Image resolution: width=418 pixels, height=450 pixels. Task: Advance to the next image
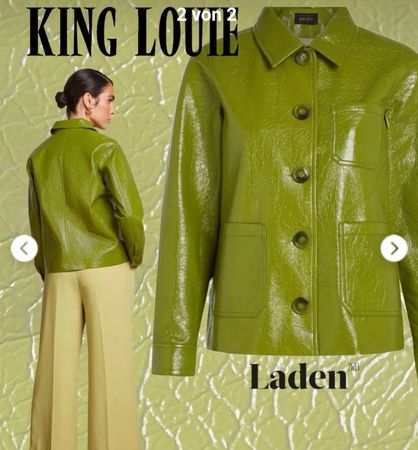coord(394,248)
